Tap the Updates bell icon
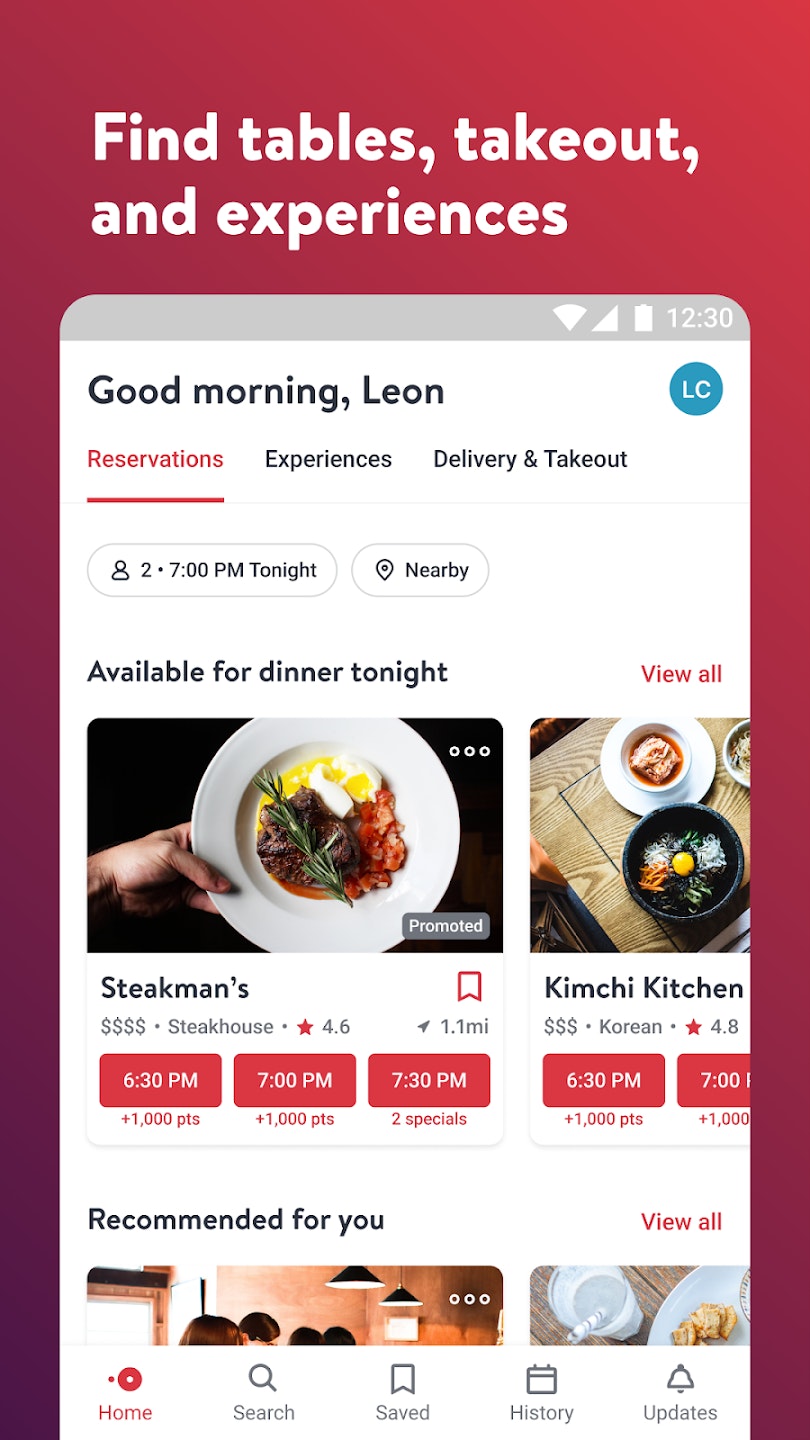The width and height of the screenshot is (810, 1440). [679, 1378]
